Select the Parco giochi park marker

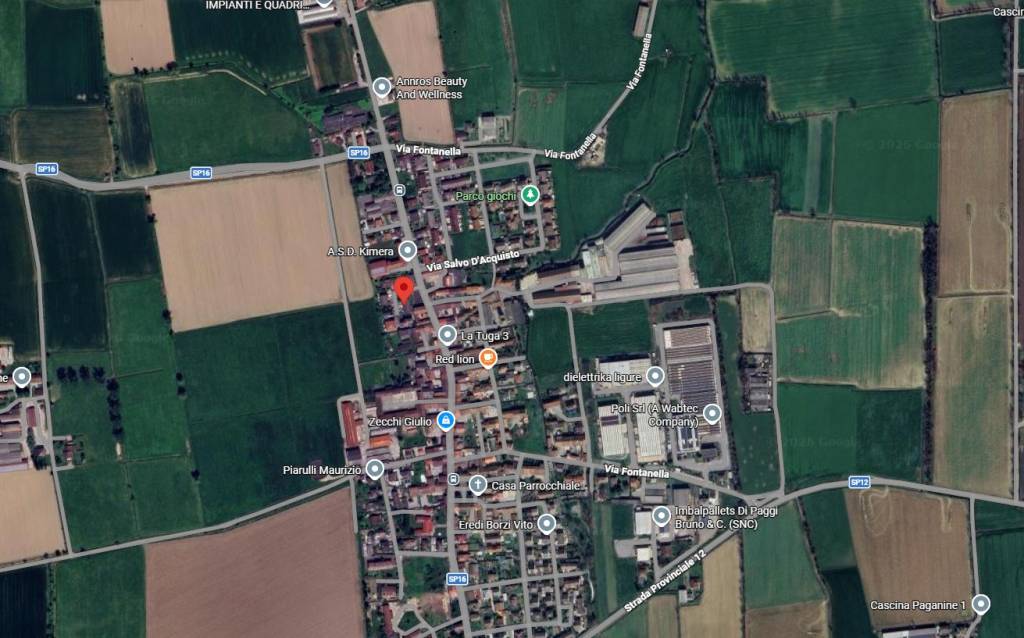tap(531, 196)
